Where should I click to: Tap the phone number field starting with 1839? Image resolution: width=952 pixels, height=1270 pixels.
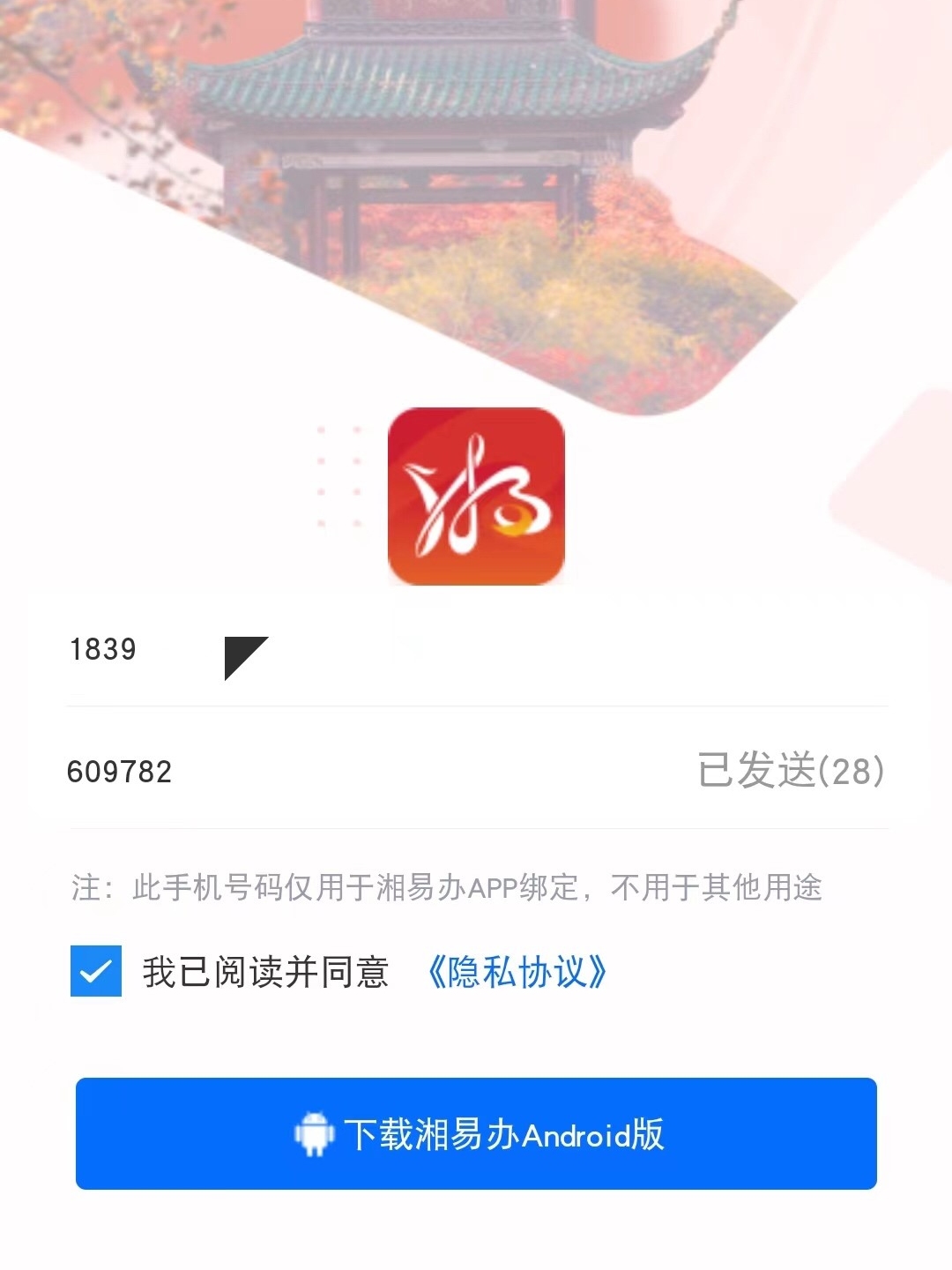click(x=353, y=651)
